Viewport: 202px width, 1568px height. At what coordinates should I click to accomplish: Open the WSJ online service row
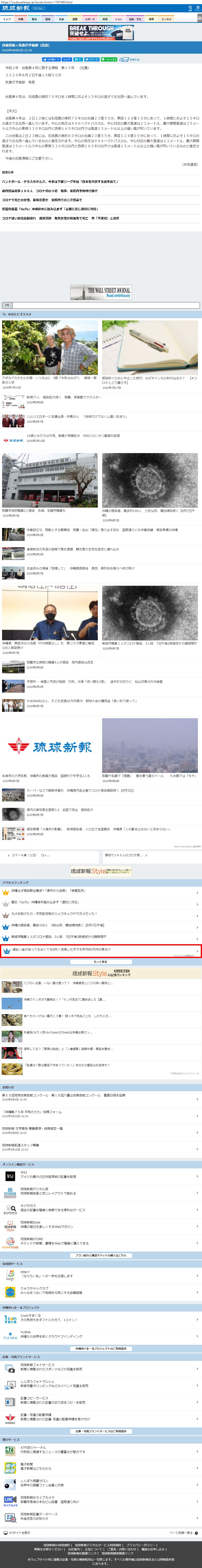(x=101, y=1176)
